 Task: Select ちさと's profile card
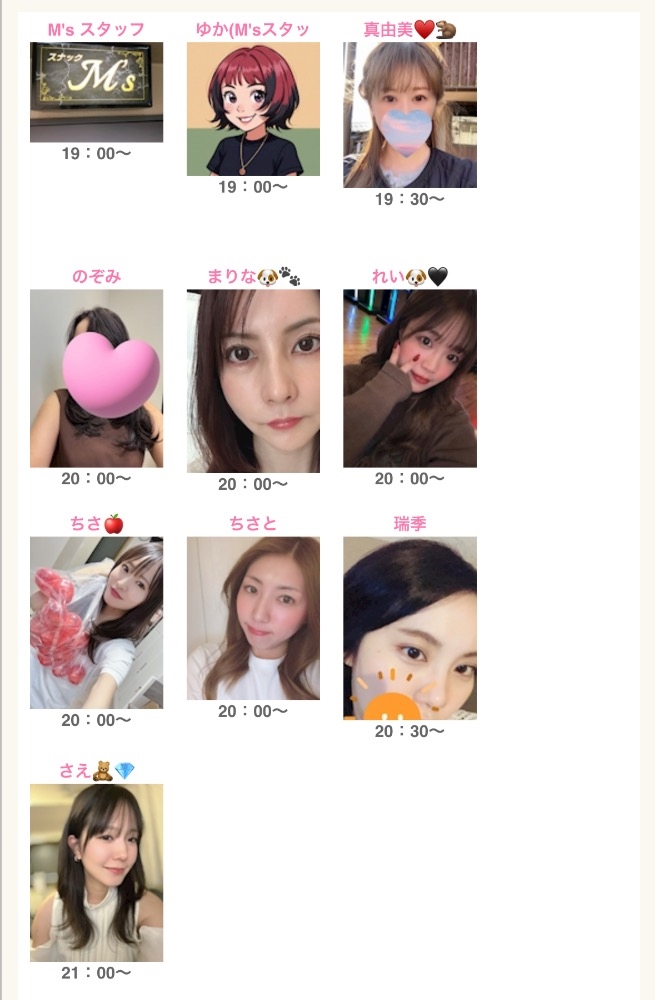click(253, 618)
